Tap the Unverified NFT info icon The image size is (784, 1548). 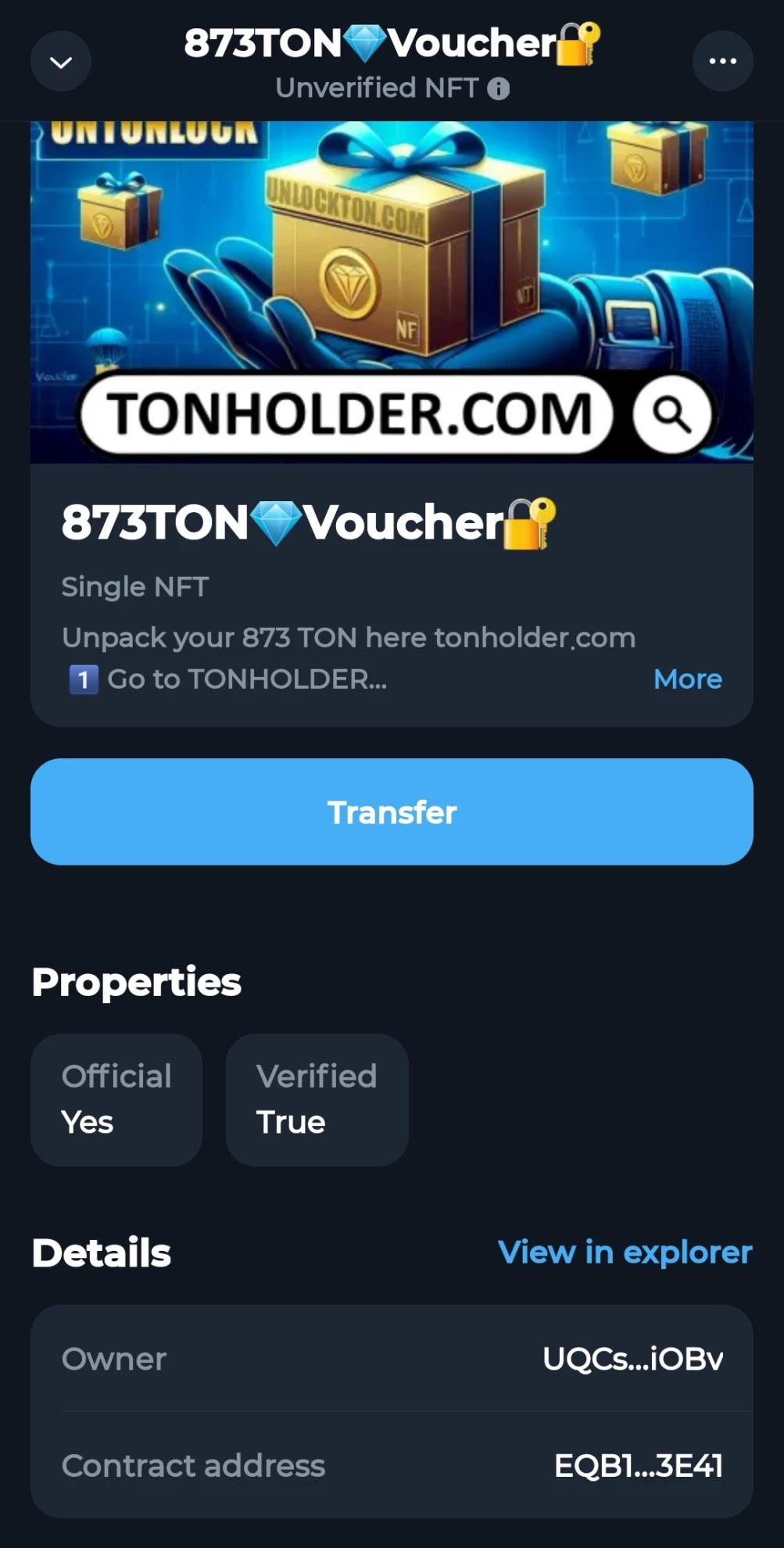(x=499, y=89)
